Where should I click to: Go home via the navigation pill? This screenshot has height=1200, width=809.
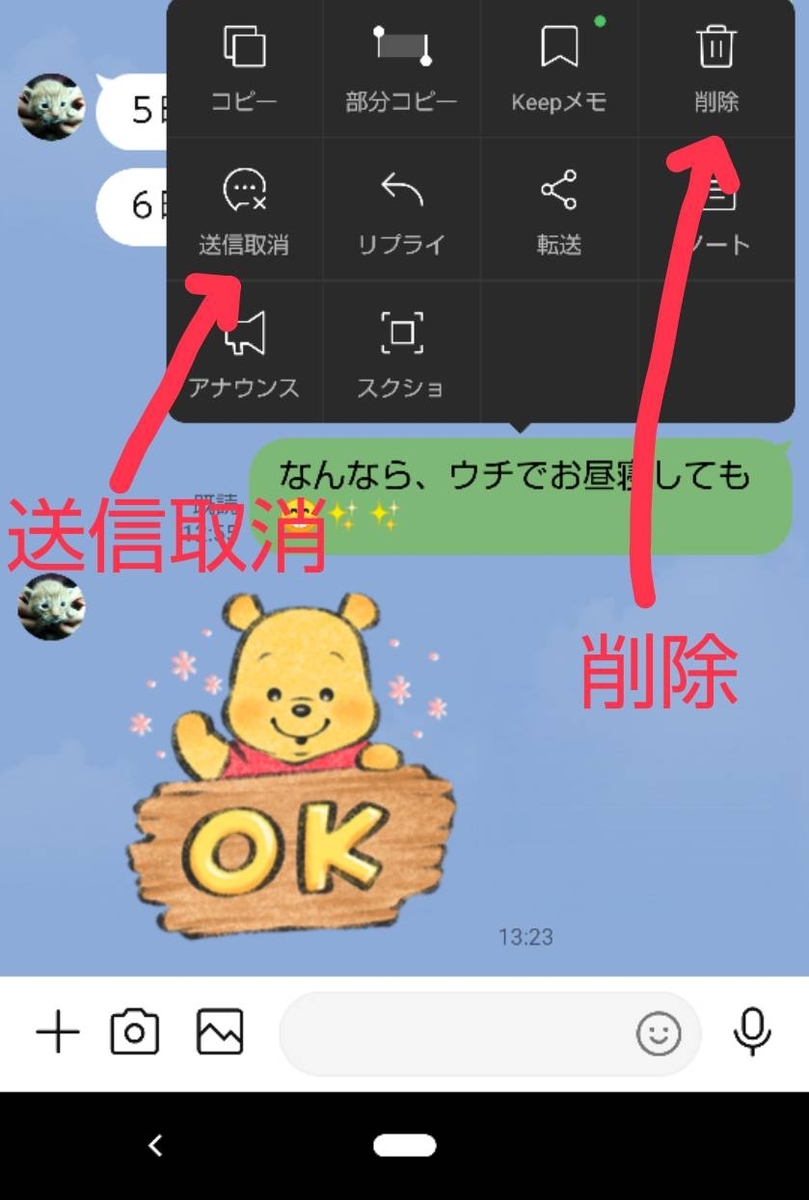[405, 1145]
